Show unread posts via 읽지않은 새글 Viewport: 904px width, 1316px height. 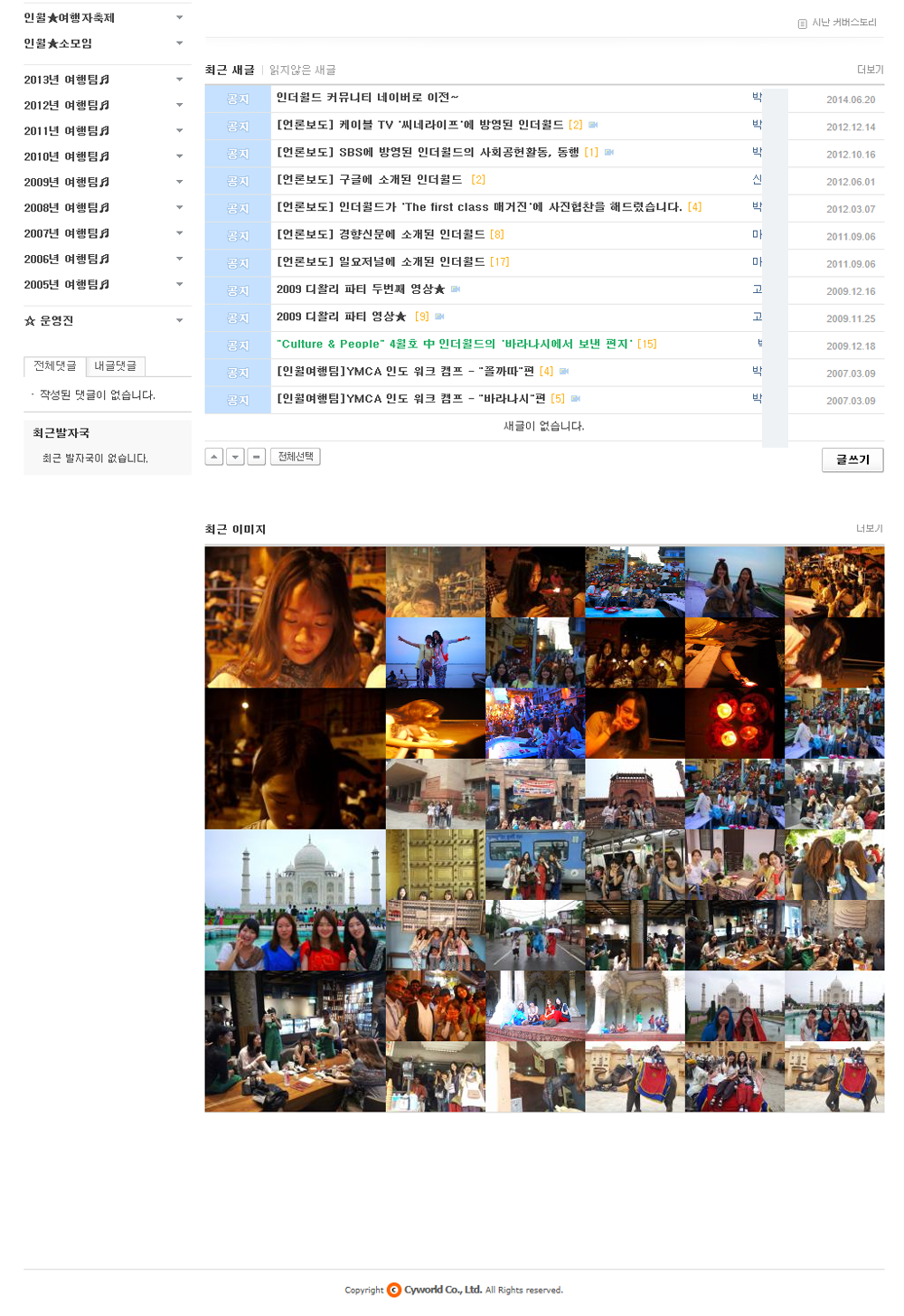303,70
